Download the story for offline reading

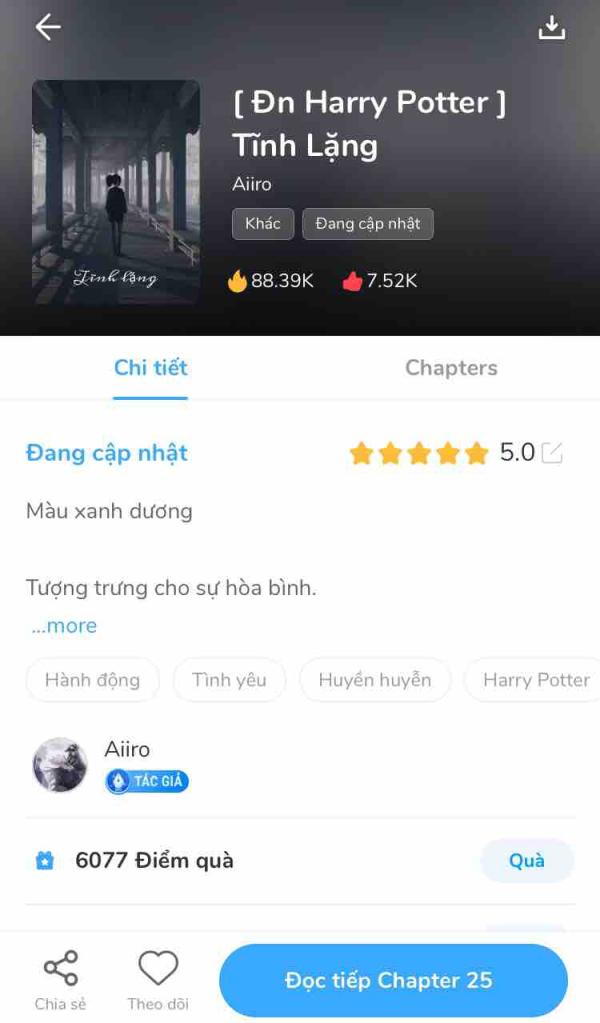(551, 27)
